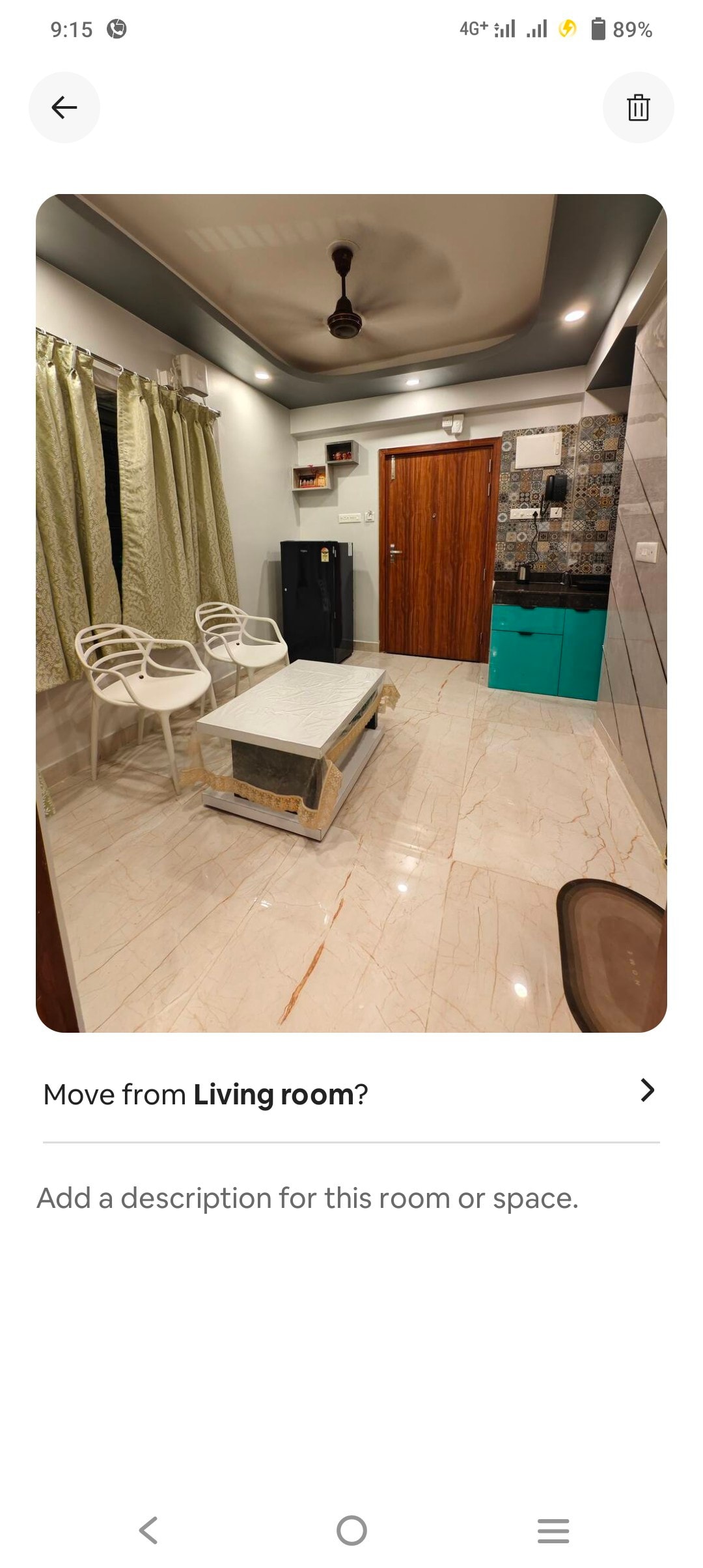Image resolution: width=703 pixels, height=1568 pixels.
Task: Go back using the top arrow
Action: pos(64,107)
